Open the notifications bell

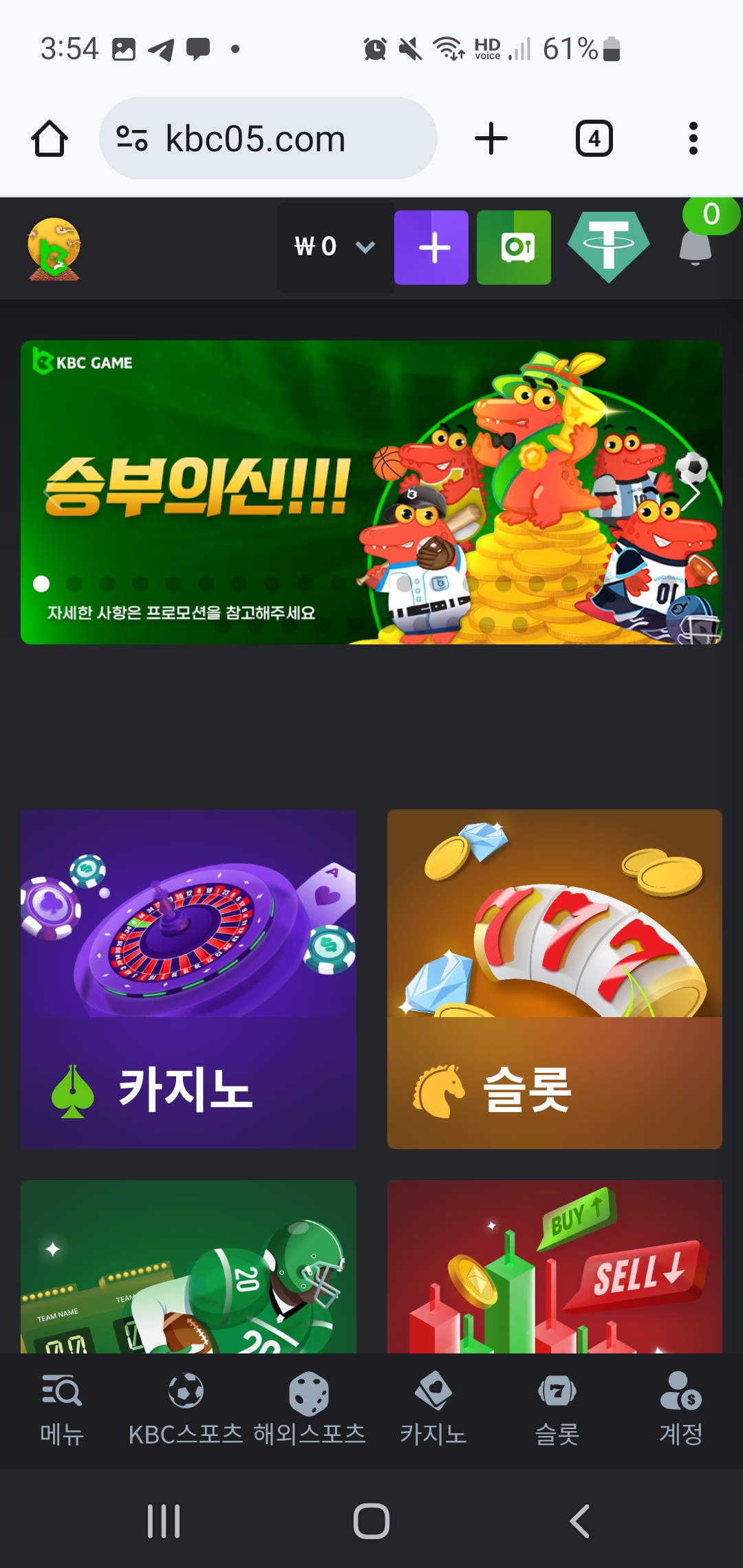tap(696, 246)
